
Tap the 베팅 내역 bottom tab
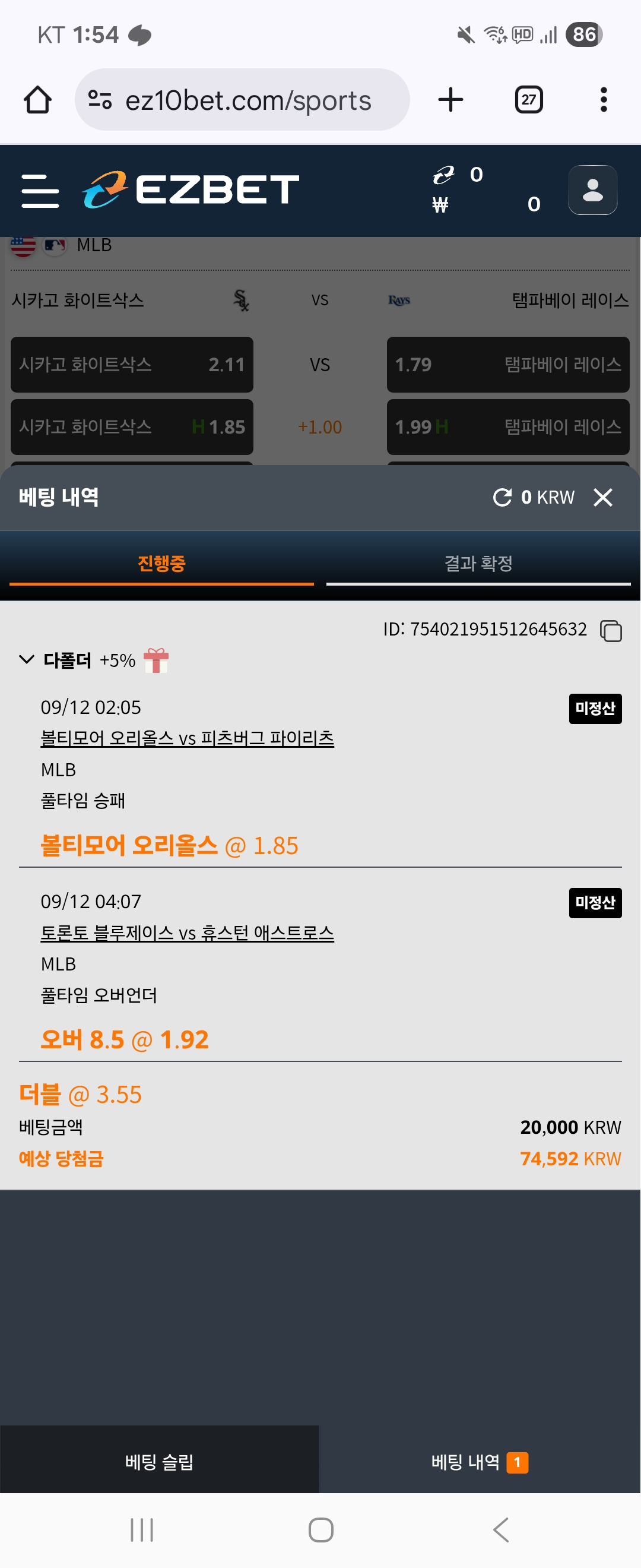point(479,1462)
